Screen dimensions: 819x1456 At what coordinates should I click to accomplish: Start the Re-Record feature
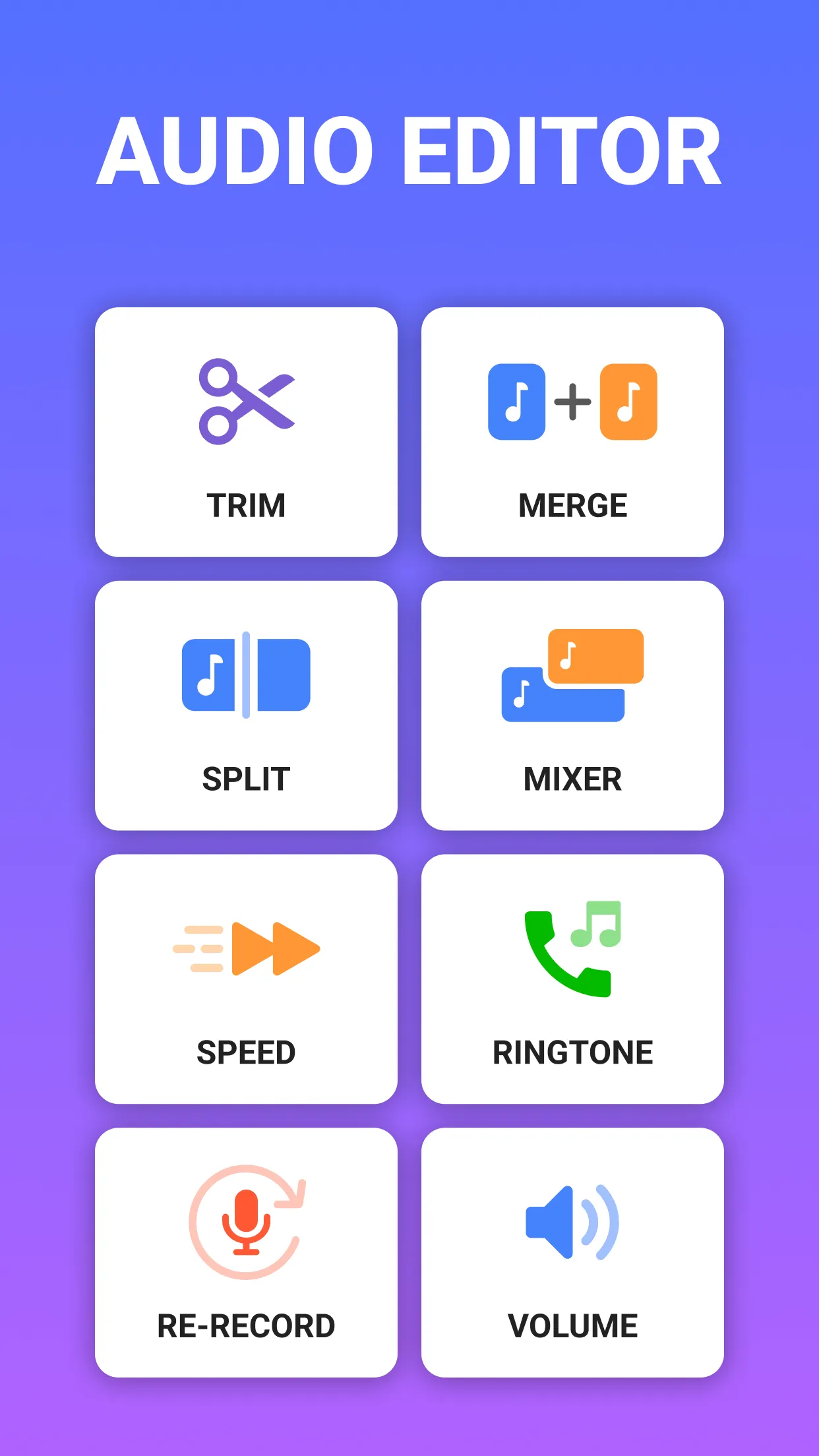(246, 1252)
